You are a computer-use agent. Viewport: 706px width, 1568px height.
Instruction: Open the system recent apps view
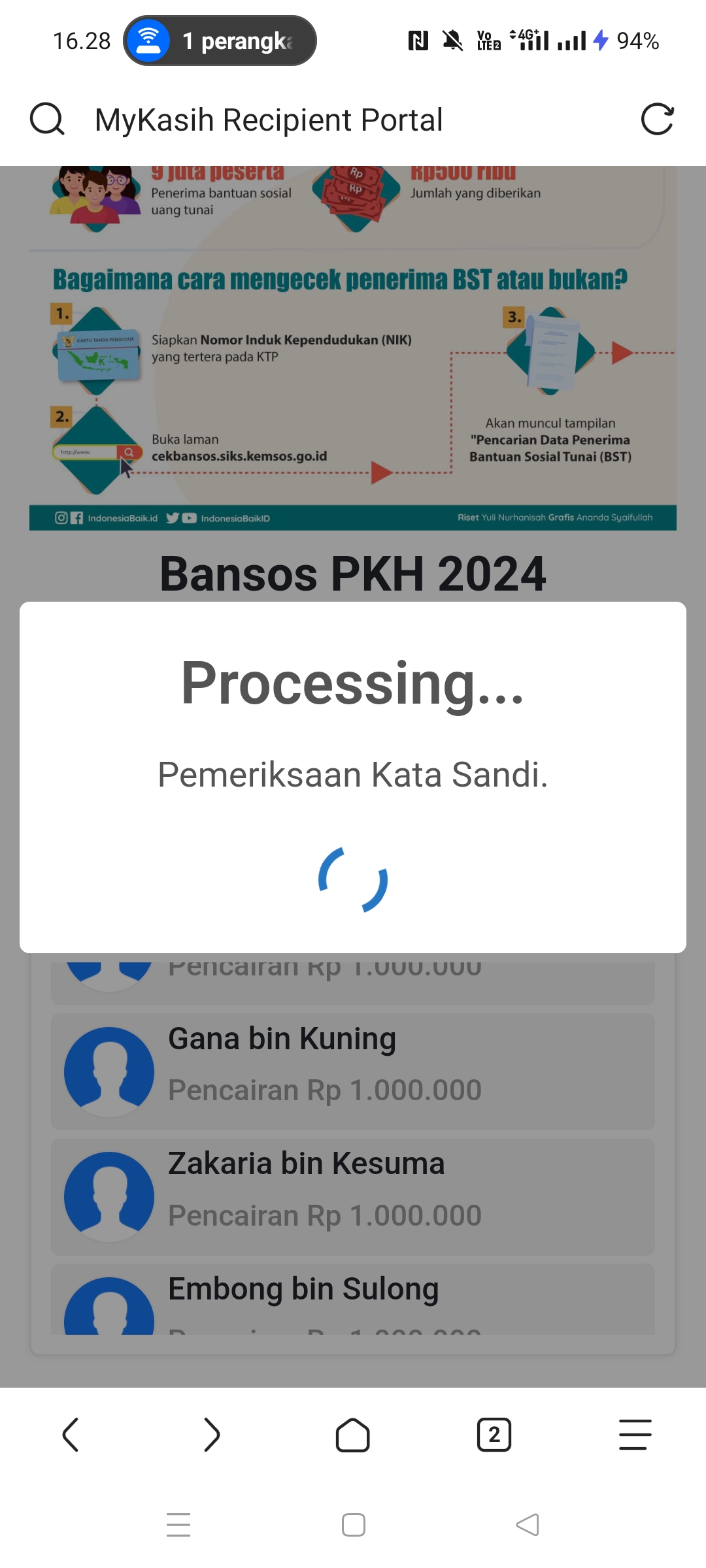tap(178, 1525)
